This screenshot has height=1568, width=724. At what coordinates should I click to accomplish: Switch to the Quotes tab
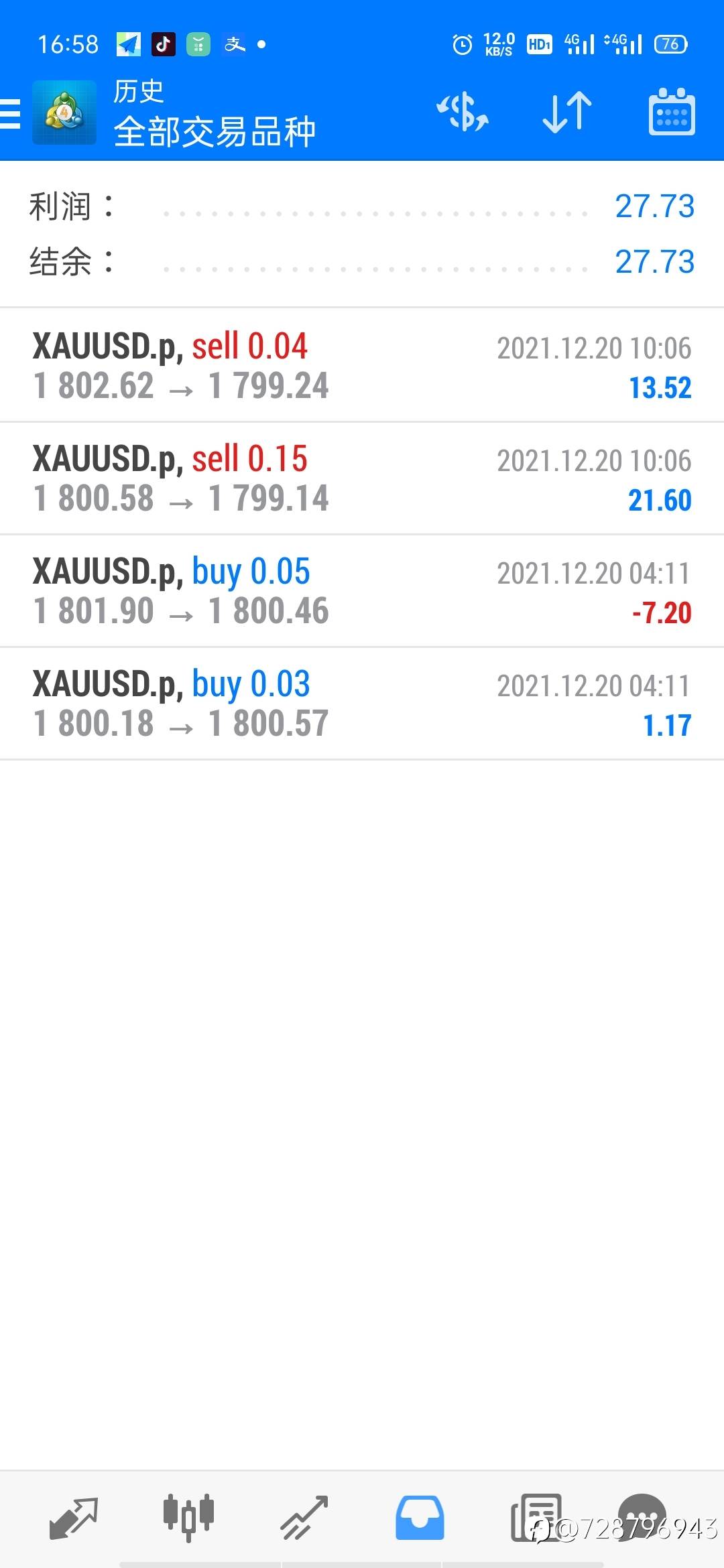[x=73, y=1517]
